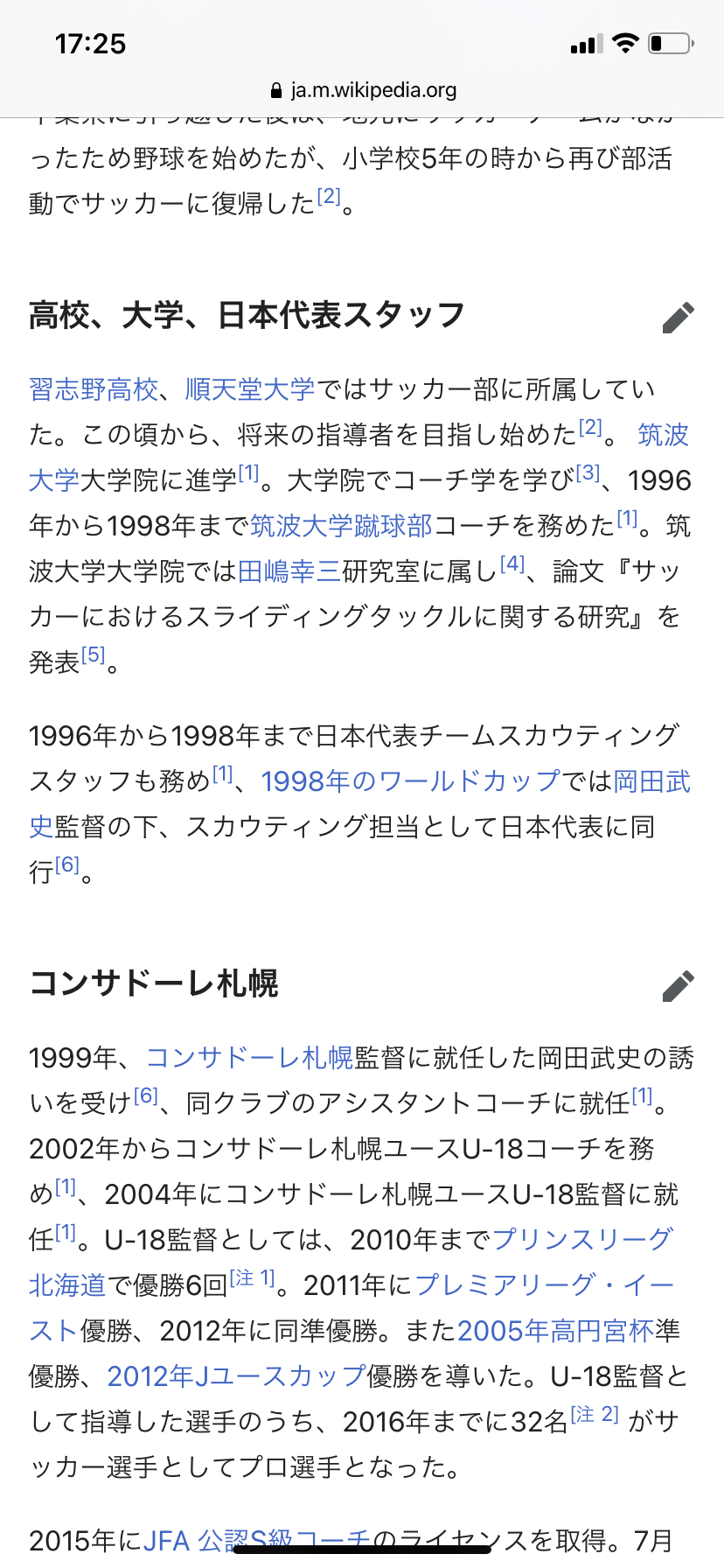724x1568 pixels.
Task: Open citation [3] after コーチ学を学び
Action: 588,473
